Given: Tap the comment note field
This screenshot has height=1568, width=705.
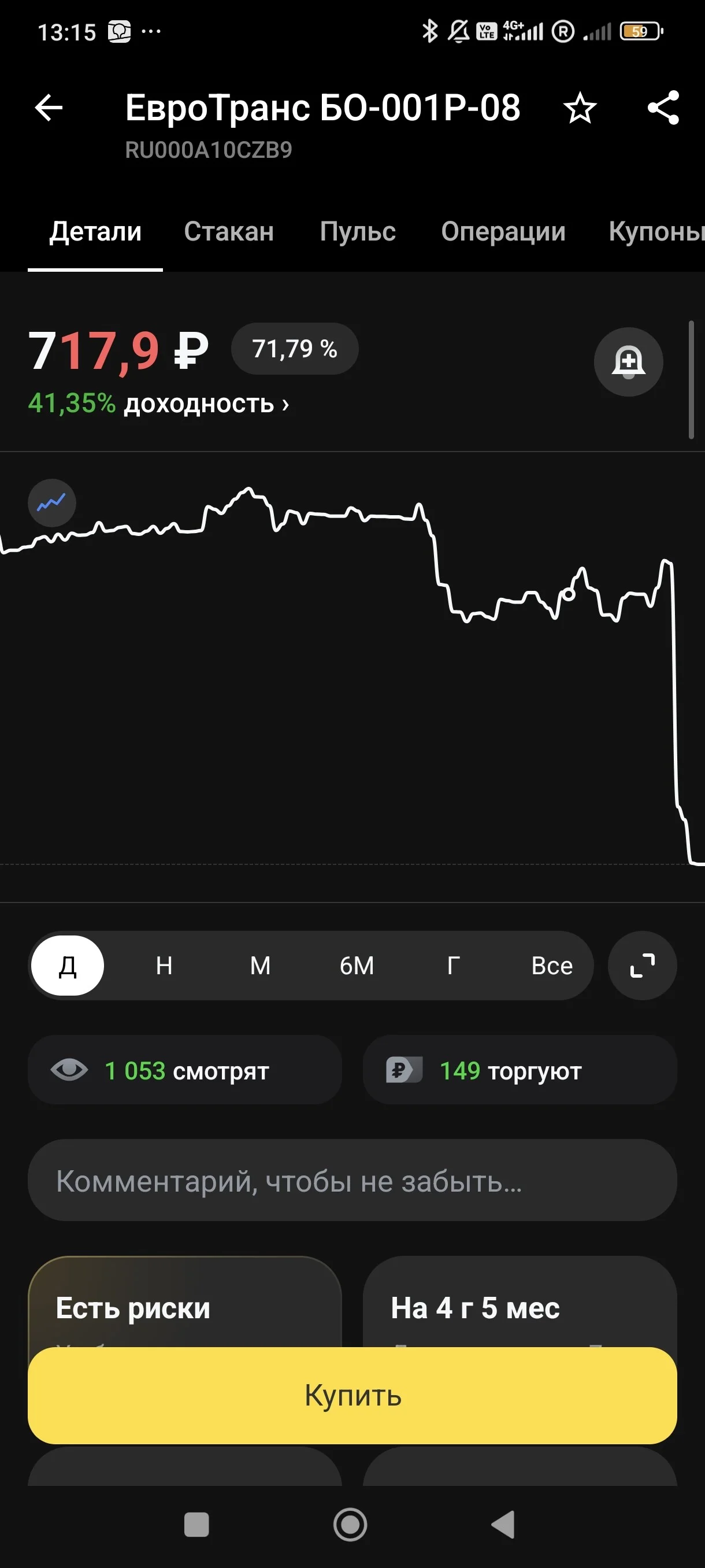Looking at the screenshot, I should pos(352,1180).
